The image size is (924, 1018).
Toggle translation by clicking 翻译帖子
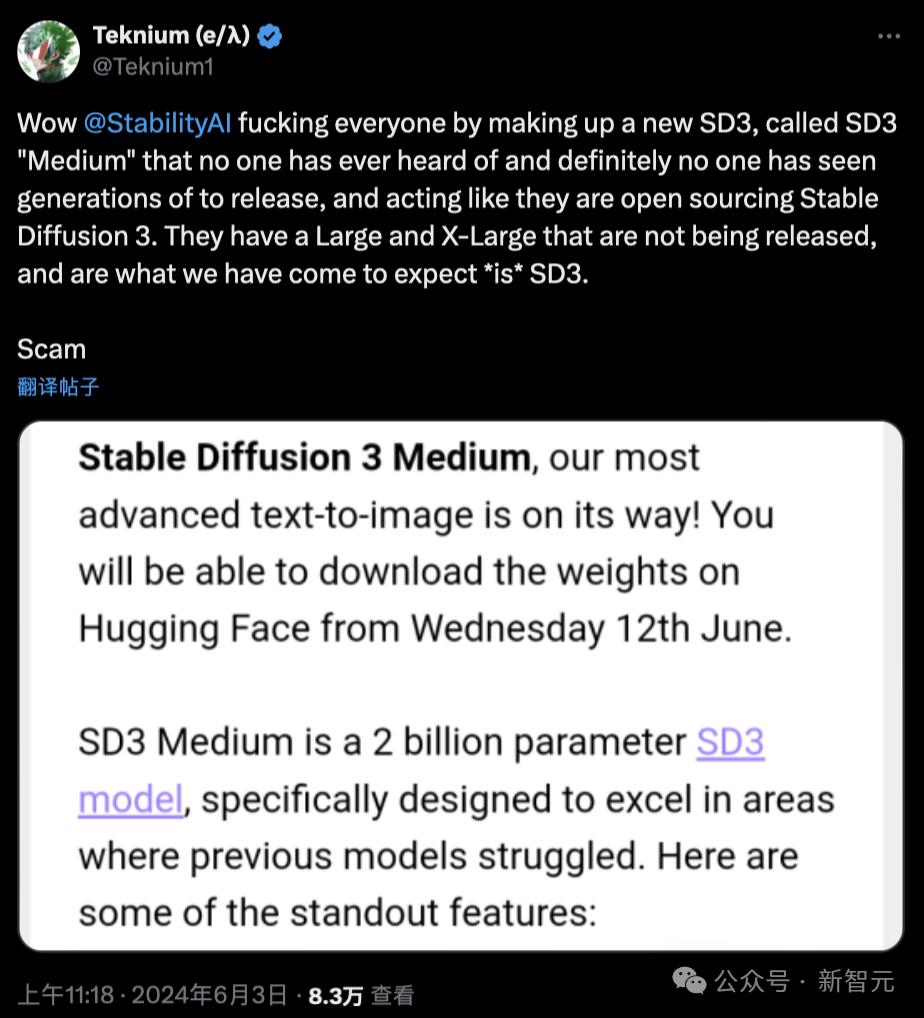[57, 387]
